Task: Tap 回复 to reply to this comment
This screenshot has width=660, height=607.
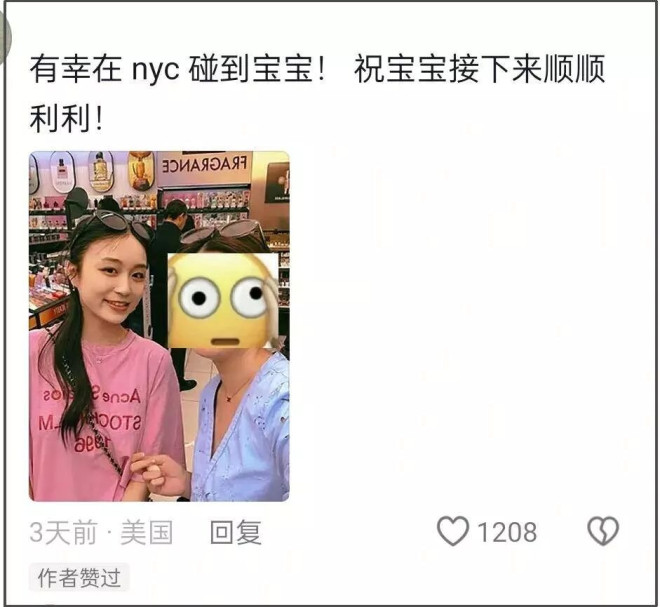Action: [235, 532]
